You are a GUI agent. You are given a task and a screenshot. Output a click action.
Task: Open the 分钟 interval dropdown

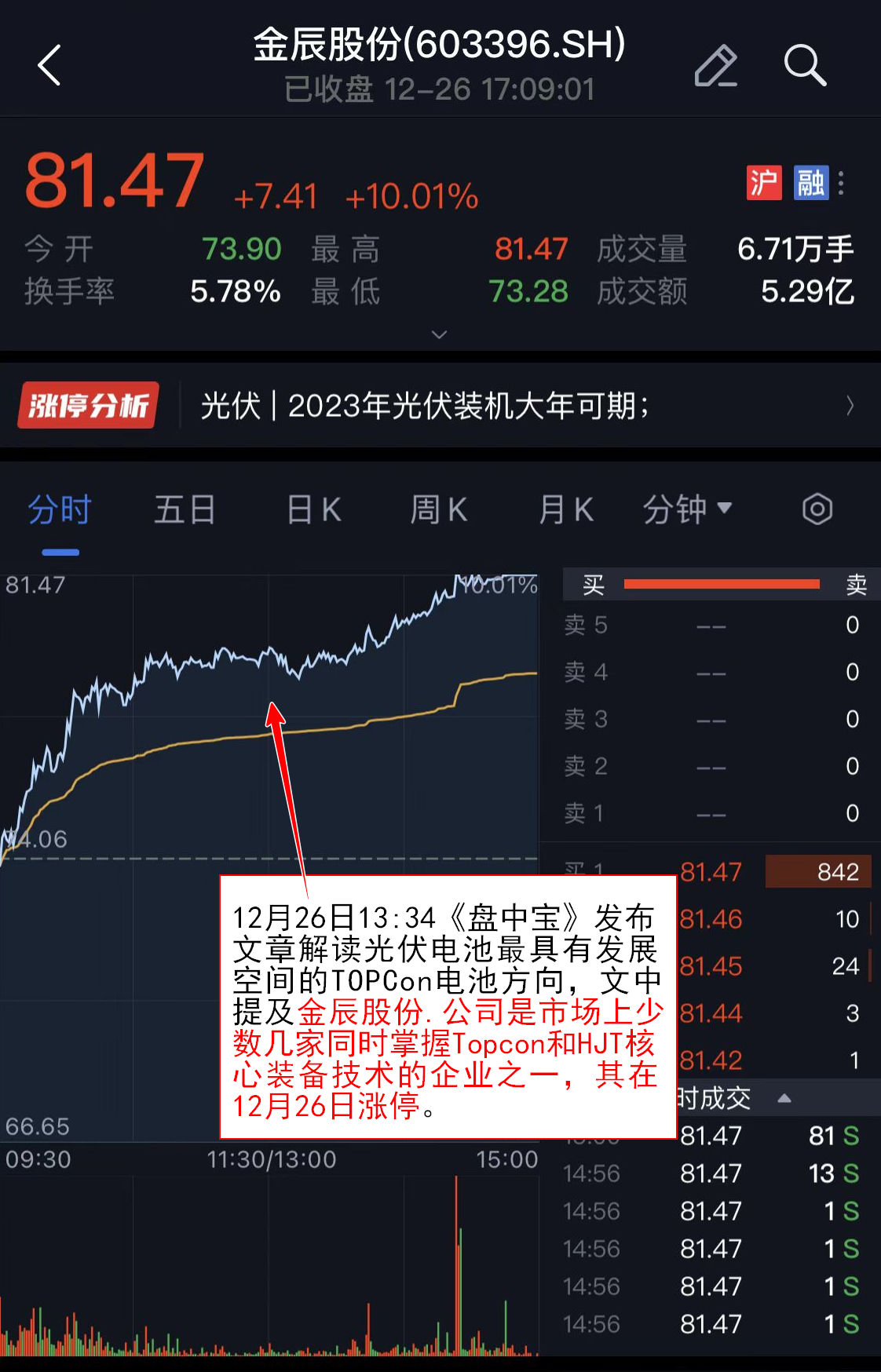[x=687, y=510]
